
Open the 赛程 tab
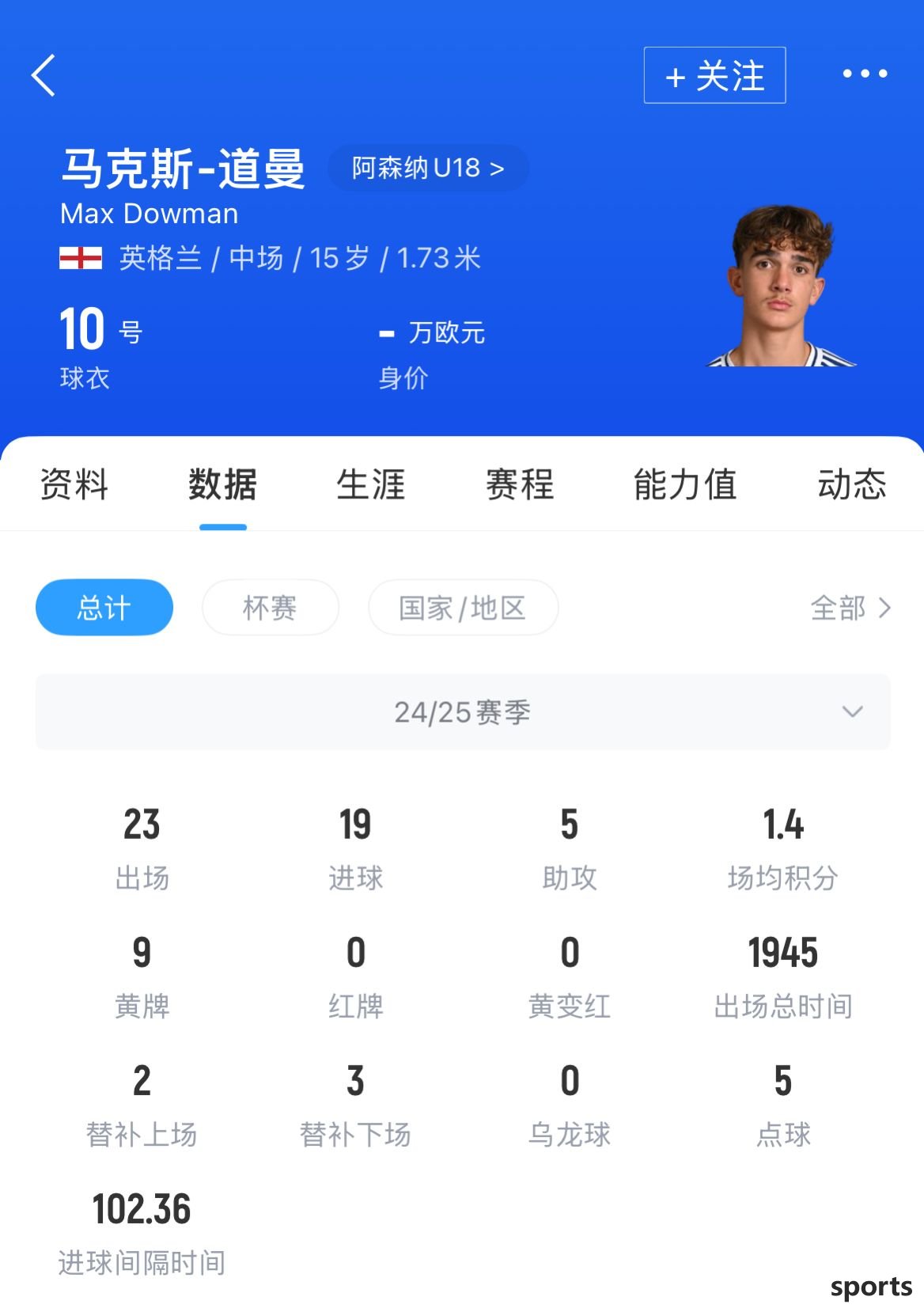coord(520,484)
